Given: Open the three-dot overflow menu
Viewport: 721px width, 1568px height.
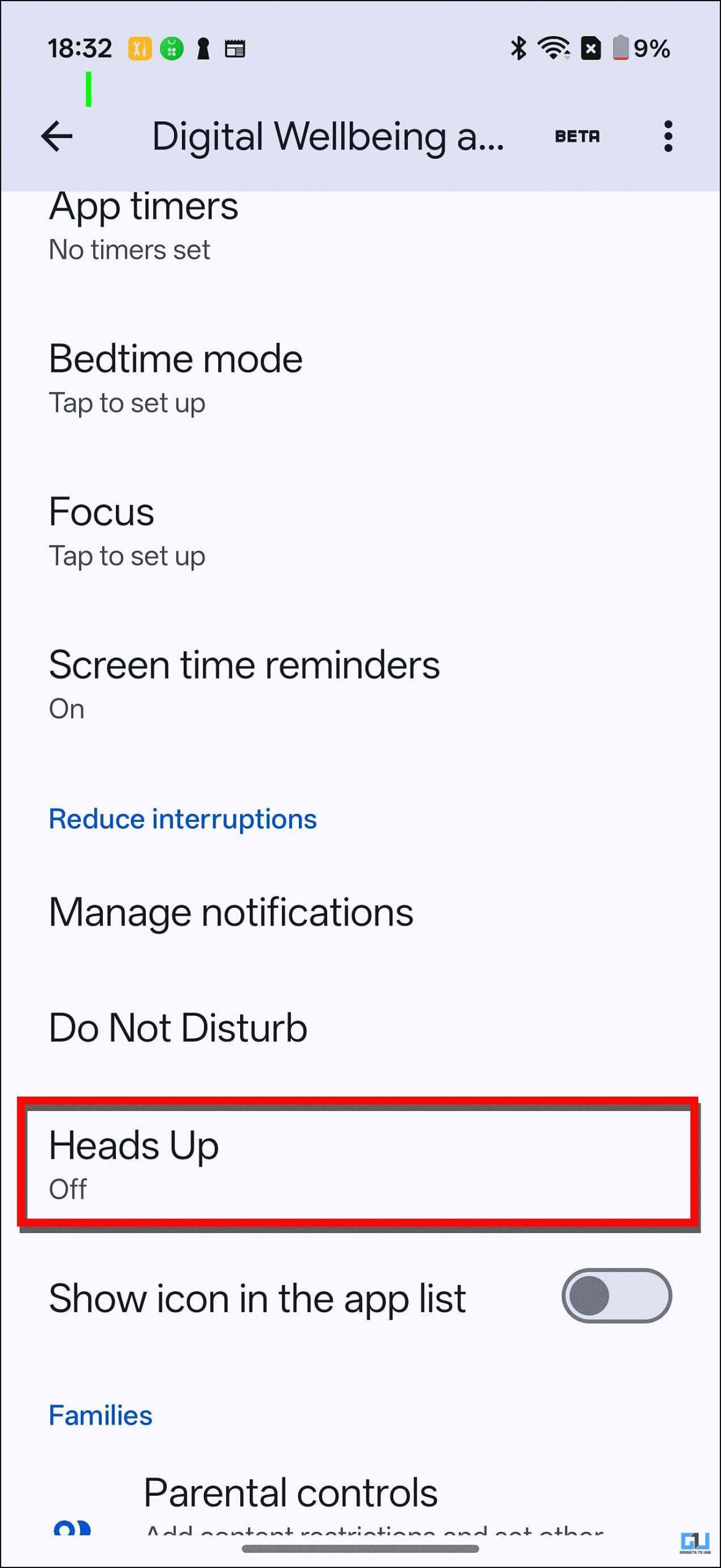Looking at the screenshot, I should click(x=668, y=136).
